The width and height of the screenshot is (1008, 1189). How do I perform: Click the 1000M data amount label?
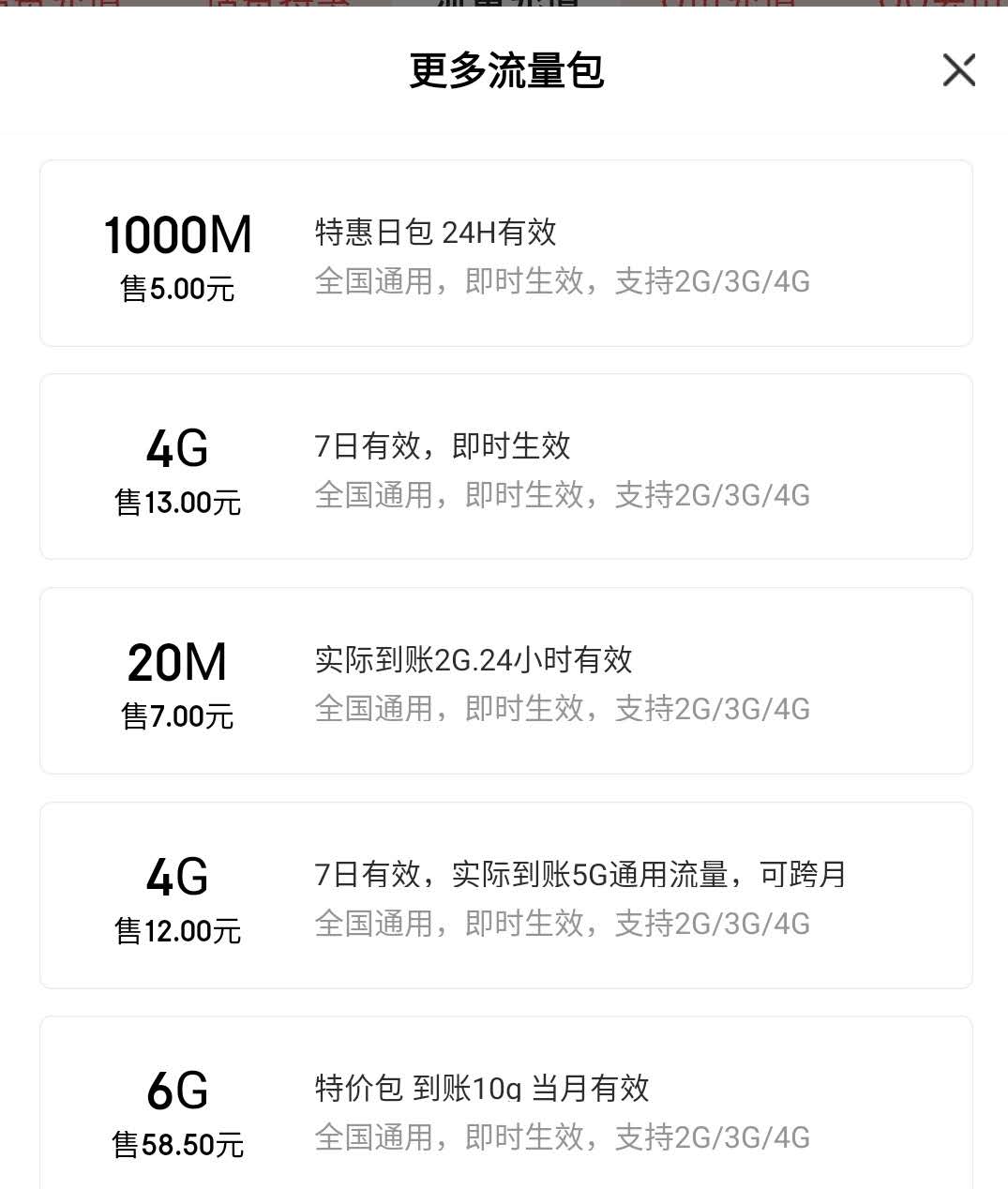click(x=179, y=233)
